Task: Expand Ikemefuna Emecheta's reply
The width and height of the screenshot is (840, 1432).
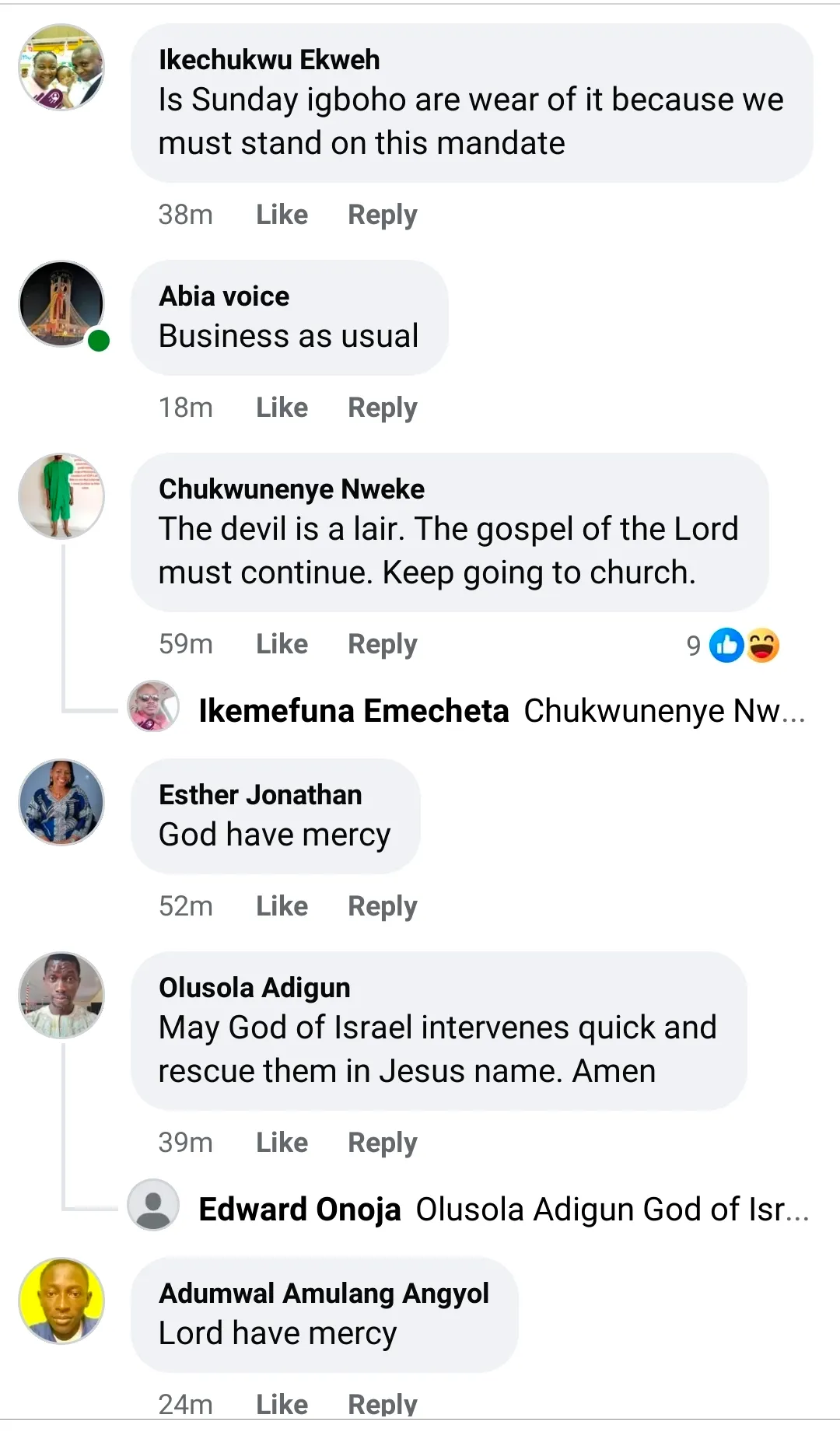Action: (x=502, y=711)
